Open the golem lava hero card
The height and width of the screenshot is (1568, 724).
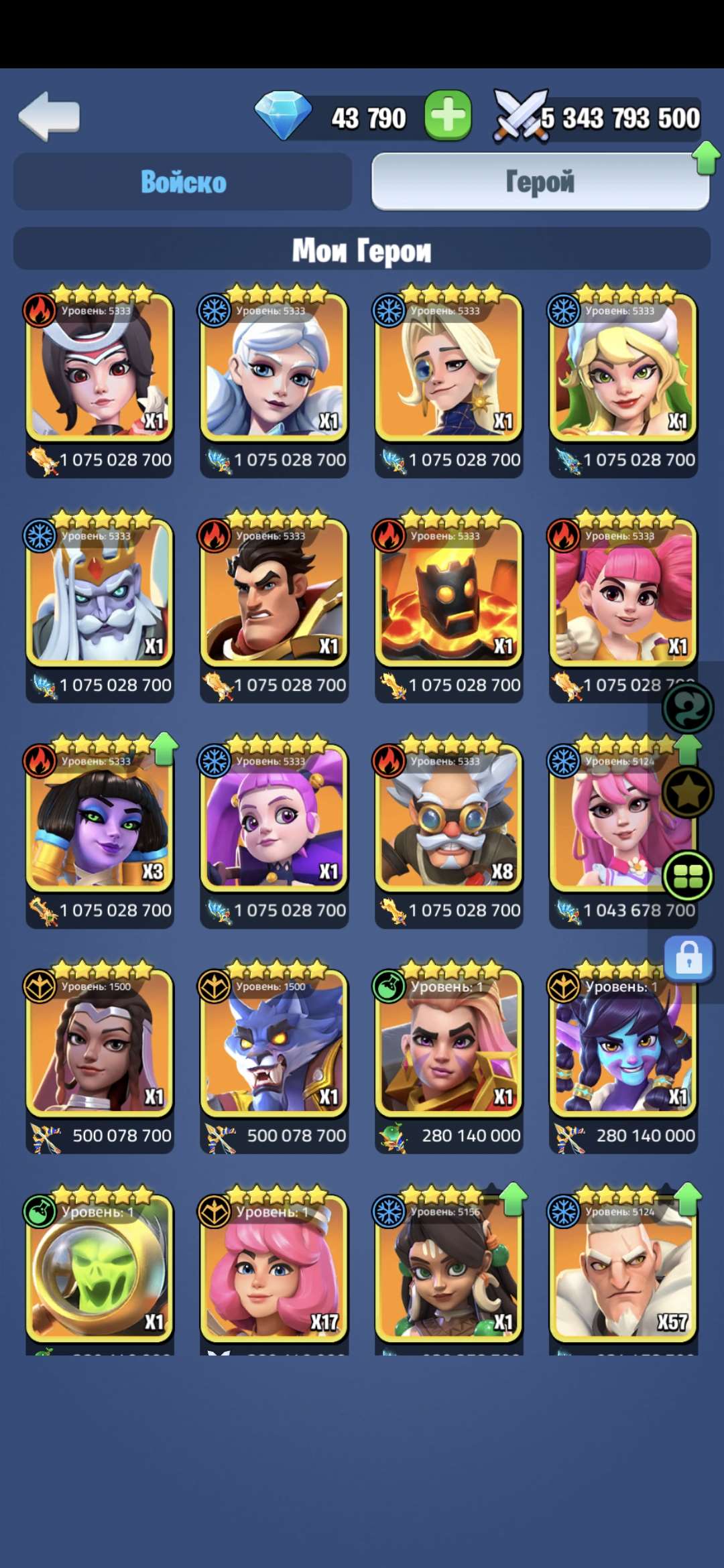[x=448, y=593]
